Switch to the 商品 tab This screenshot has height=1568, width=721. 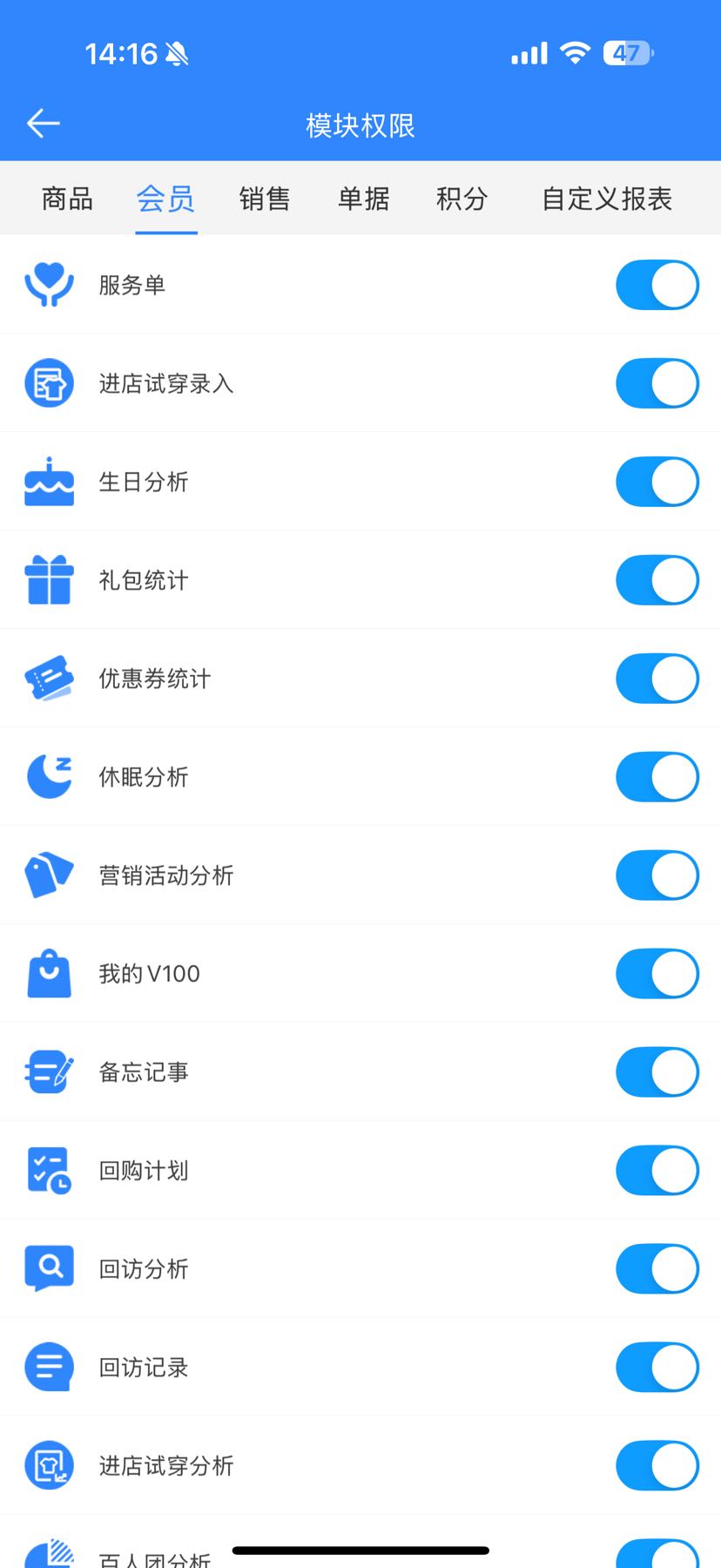pyautogui.click(x=67, y=199)
